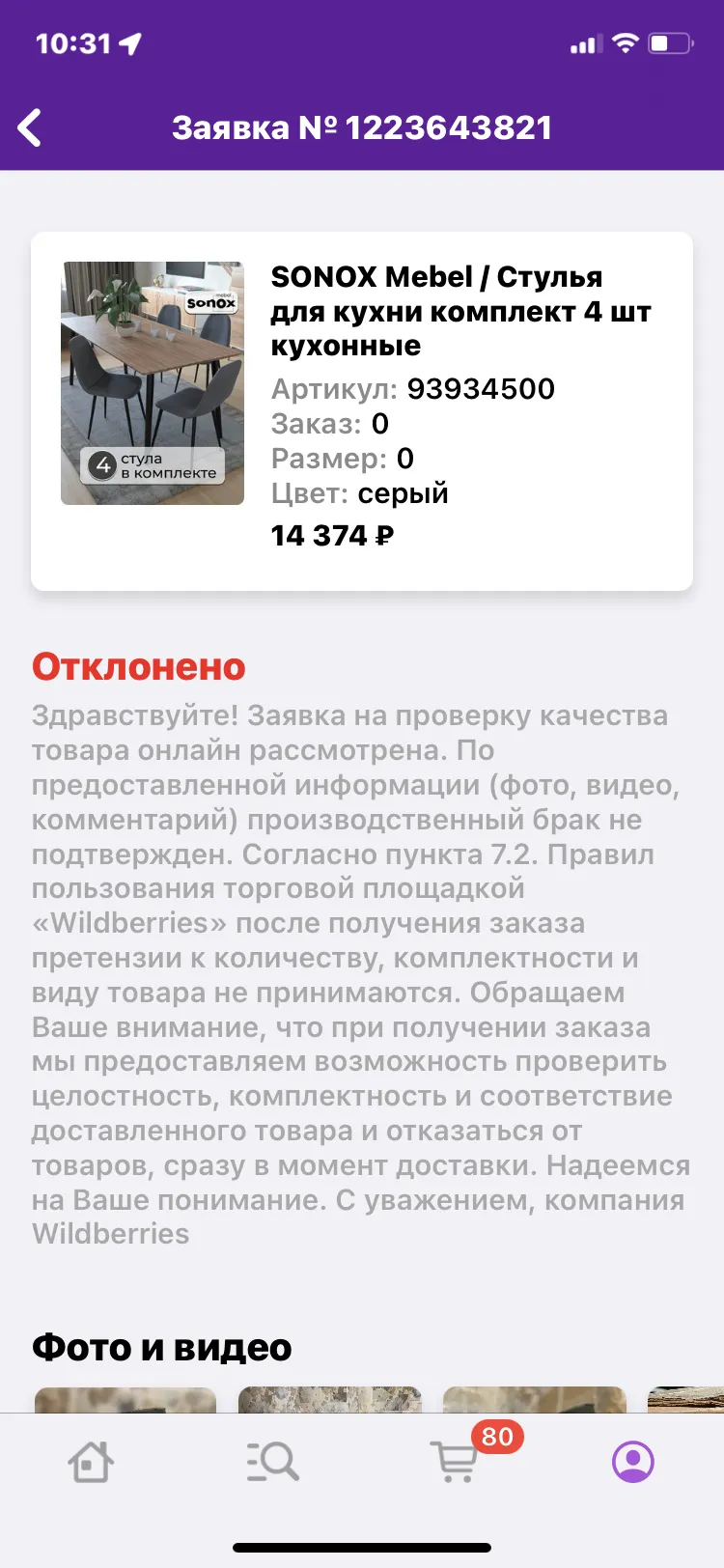Switch to the home tab
The height and width of the screenshot is (1568, 724).
click(91, 1463)
